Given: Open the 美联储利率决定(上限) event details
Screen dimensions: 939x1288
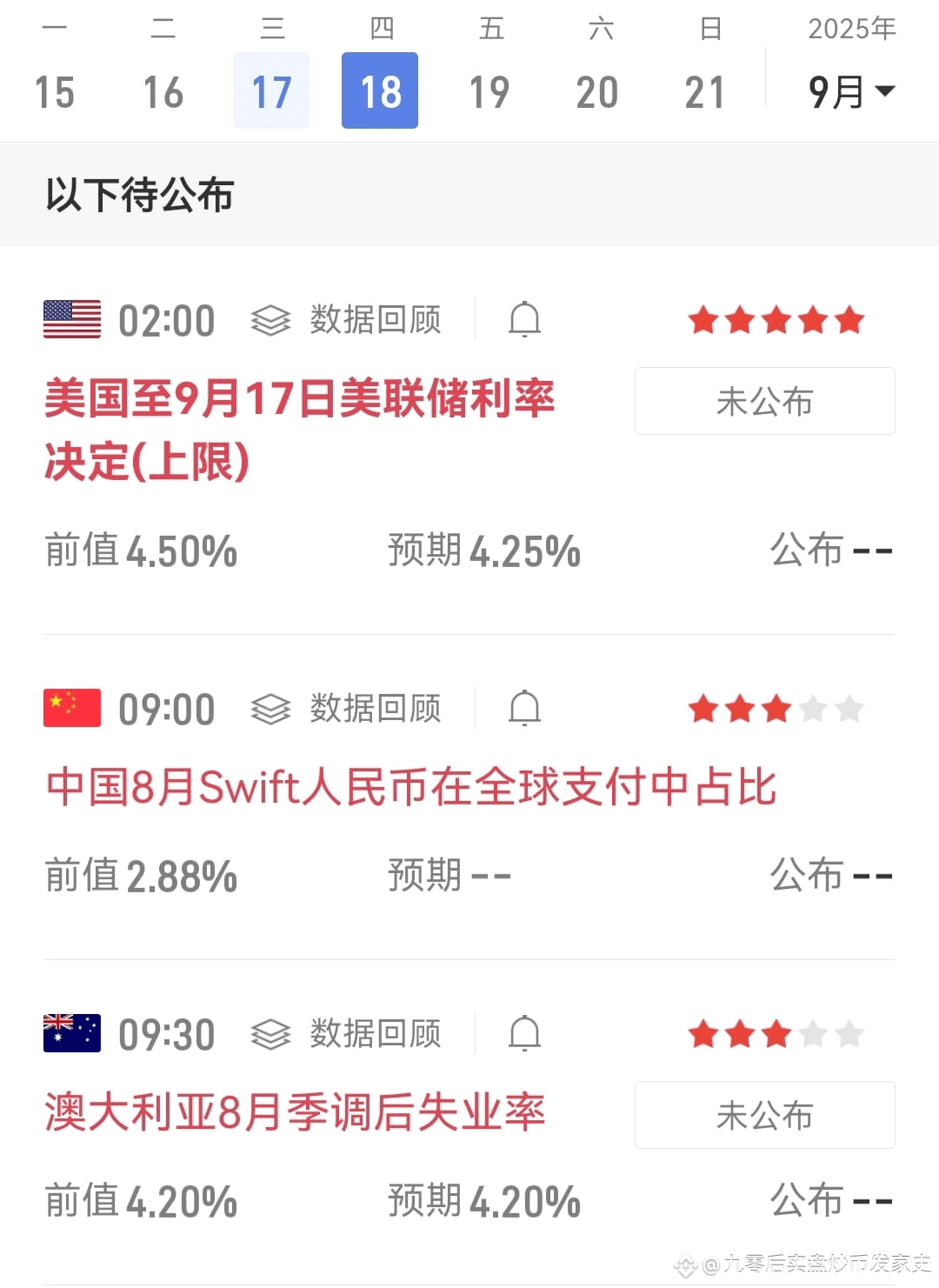Looking at the screenshot, I should click(x=300, y=430).
